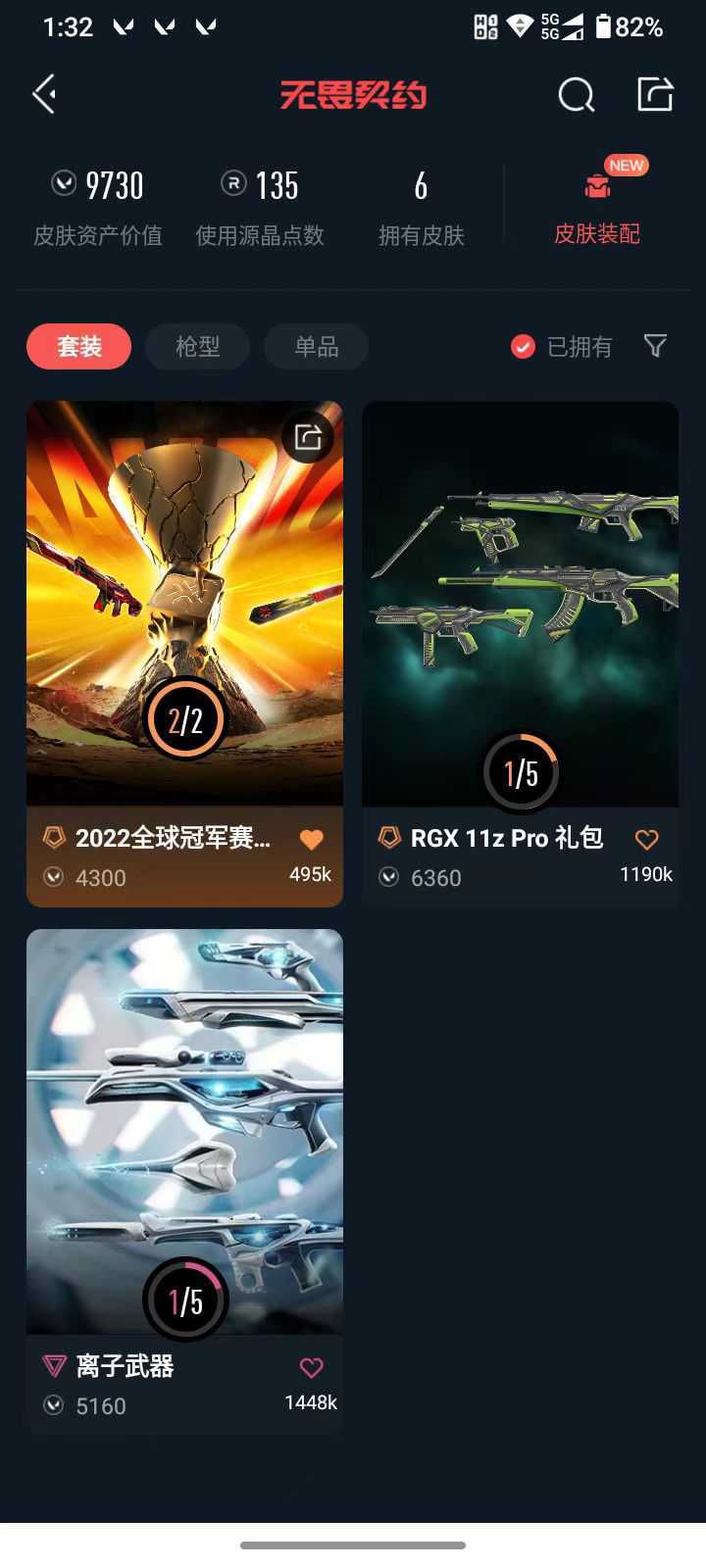706x1568 pixels.
Task: Like the 离子武器 bundle
Action: (x=311, y=1368)
